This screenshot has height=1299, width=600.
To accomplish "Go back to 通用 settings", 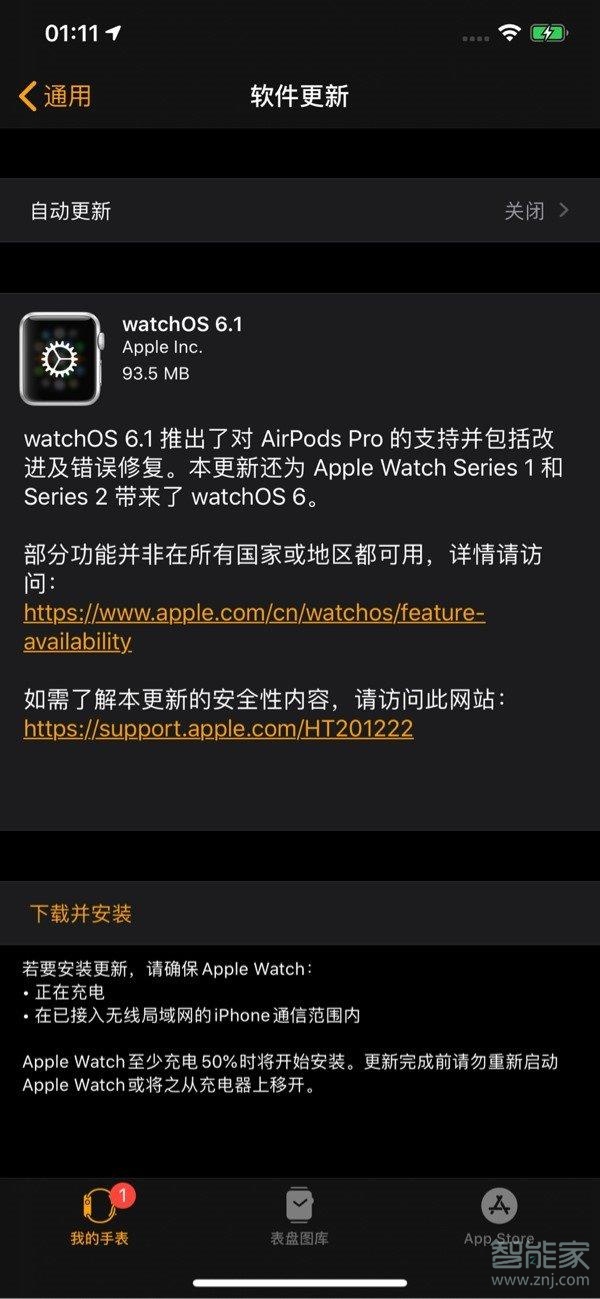I will coord(55,96).
